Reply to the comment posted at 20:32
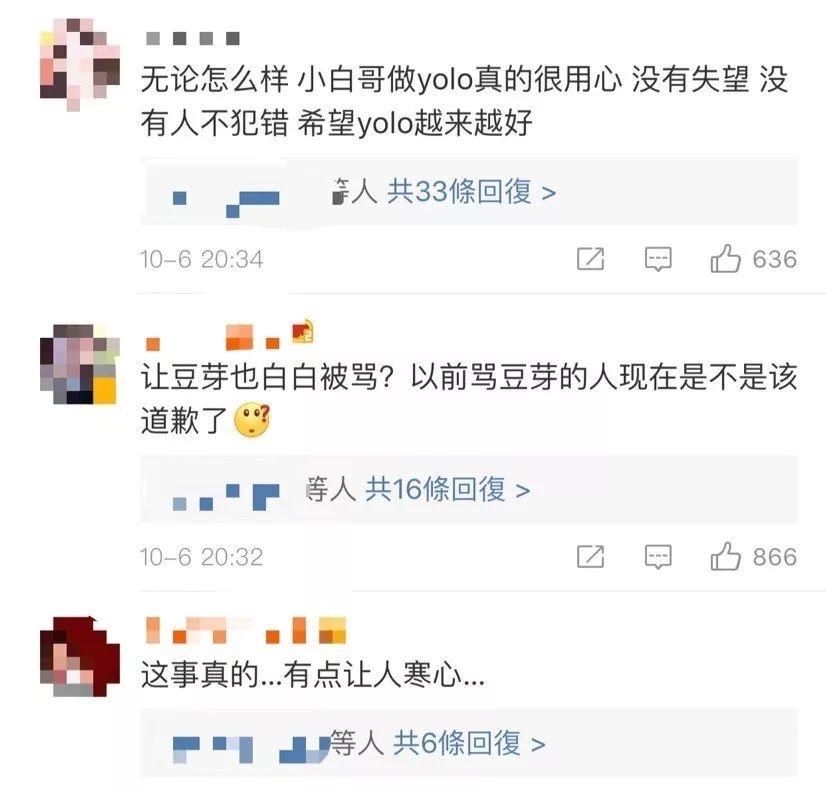This screenshot has height=795, width=826. (657, 557)
